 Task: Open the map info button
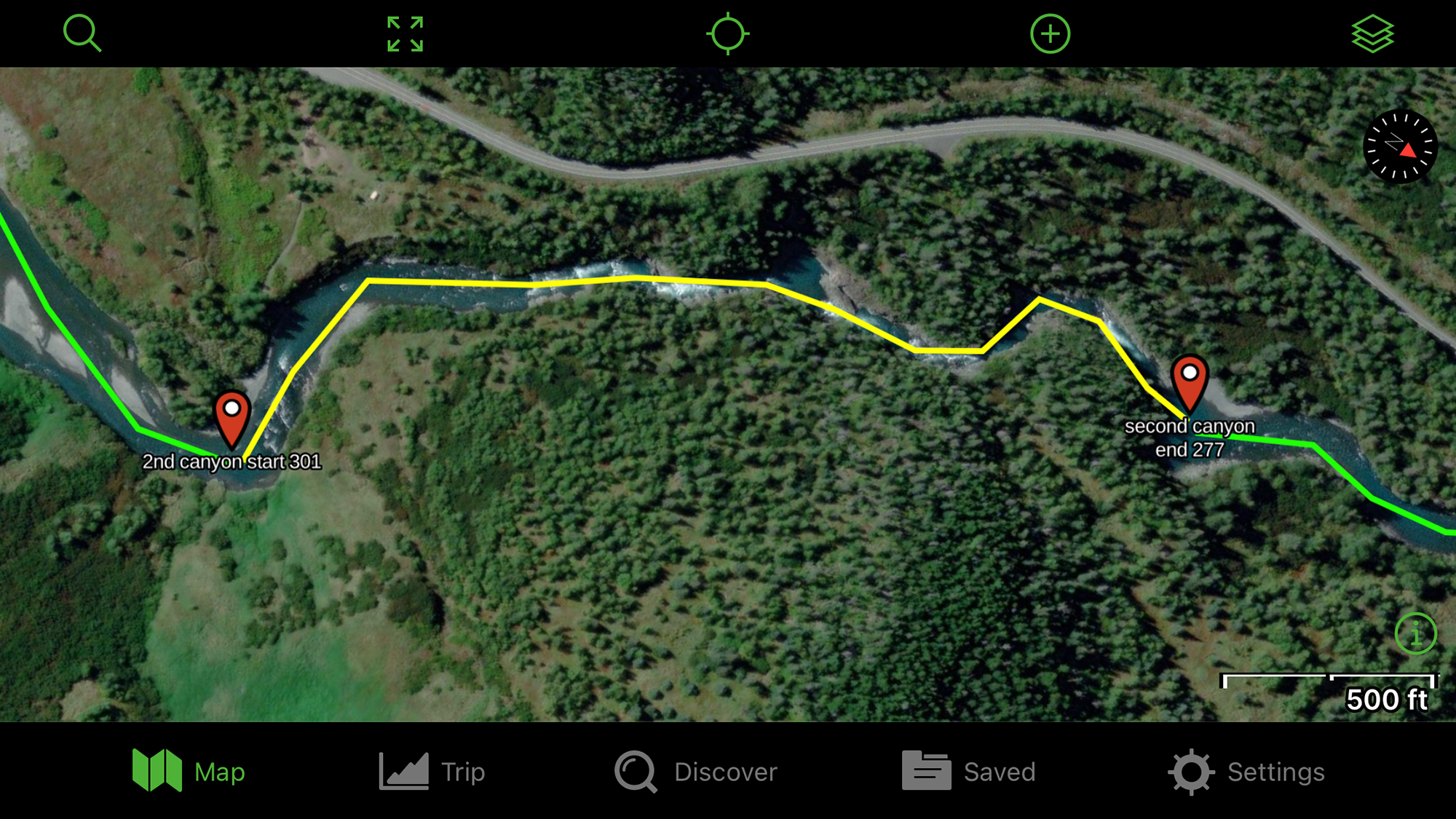(1415, 634)
